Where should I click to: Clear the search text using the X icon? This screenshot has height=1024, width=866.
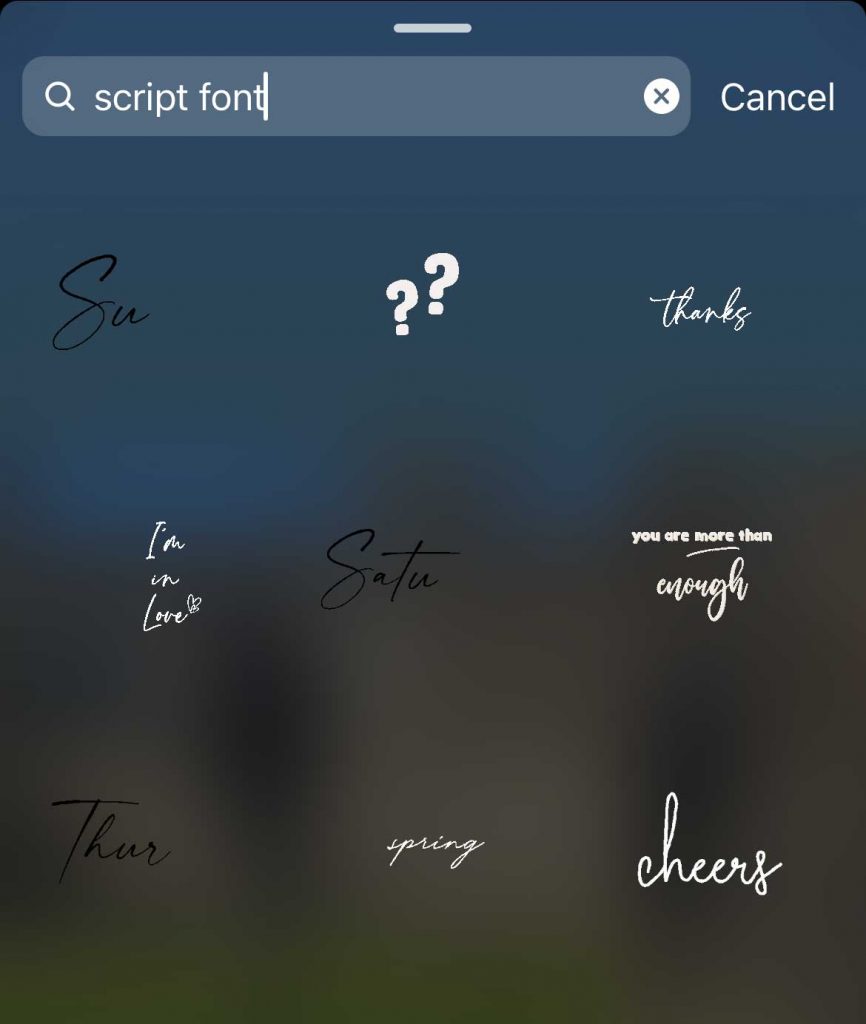659,97
